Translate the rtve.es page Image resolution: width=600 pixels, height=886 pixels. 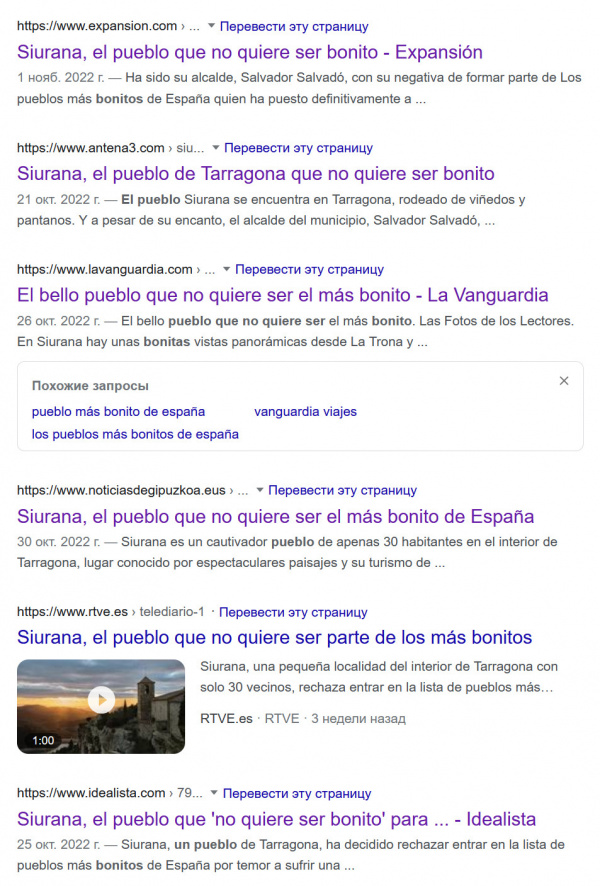(293, 612)
